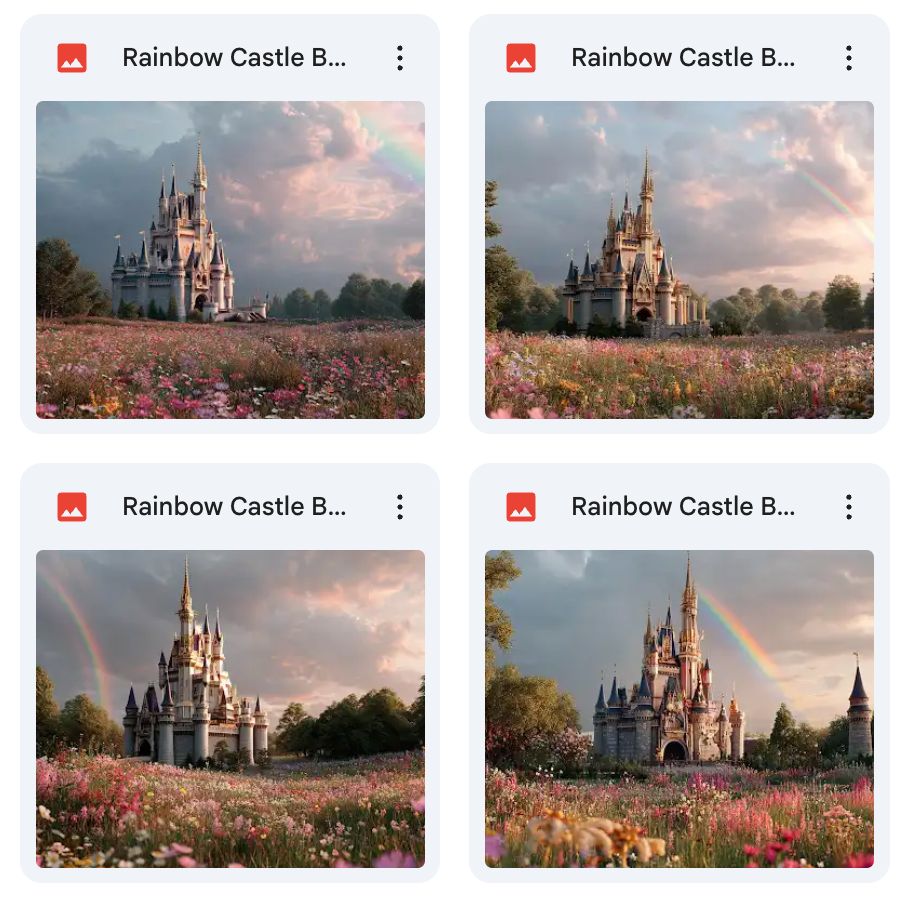Open the file with a lone tower at the edge
This screenshot has width=902, height=910.
679,708
